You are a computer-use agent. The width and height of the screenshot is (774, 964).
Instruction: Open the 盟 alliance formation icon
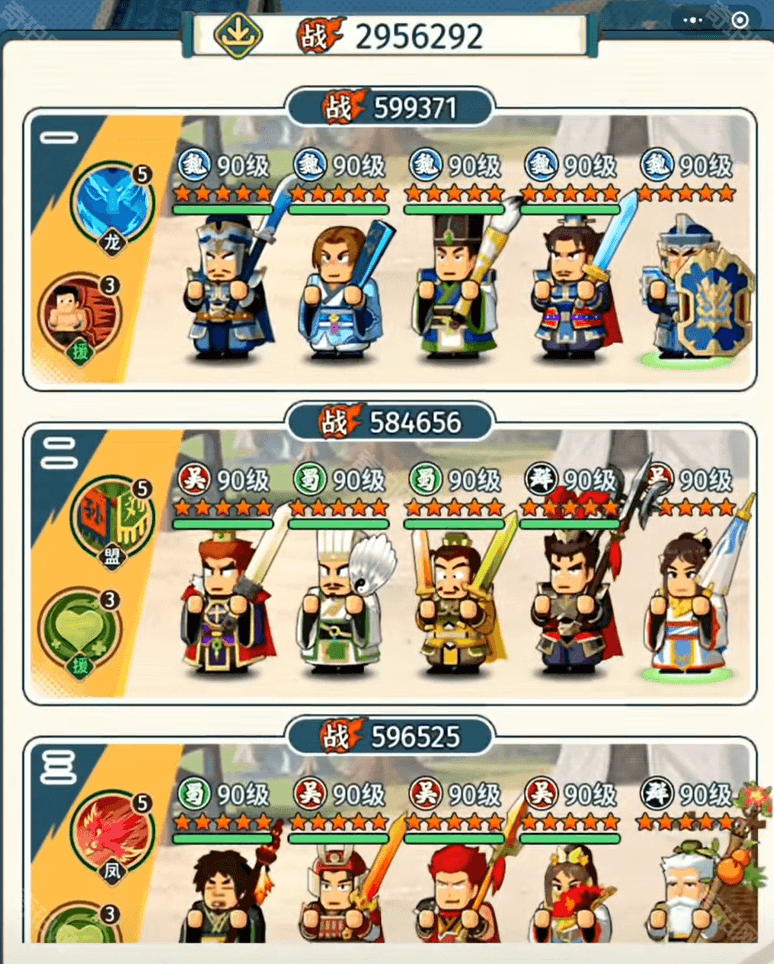112,518
